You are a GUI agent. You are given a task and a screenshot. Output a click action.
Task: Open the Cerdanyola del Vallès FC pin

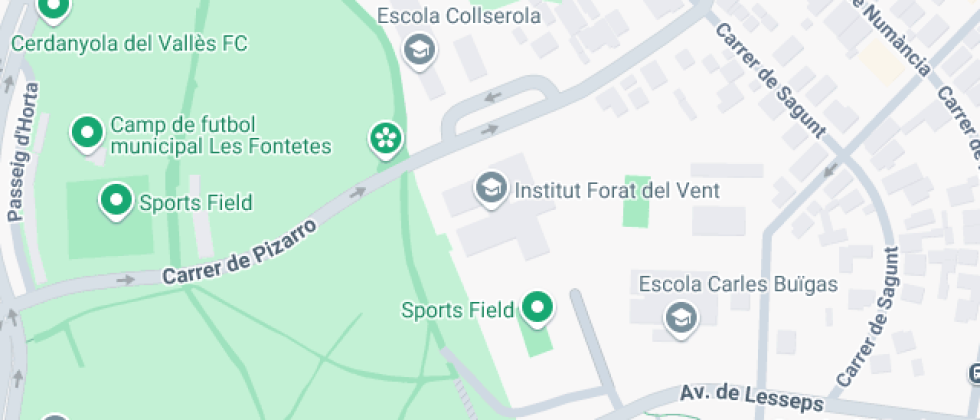coord(53,10)
